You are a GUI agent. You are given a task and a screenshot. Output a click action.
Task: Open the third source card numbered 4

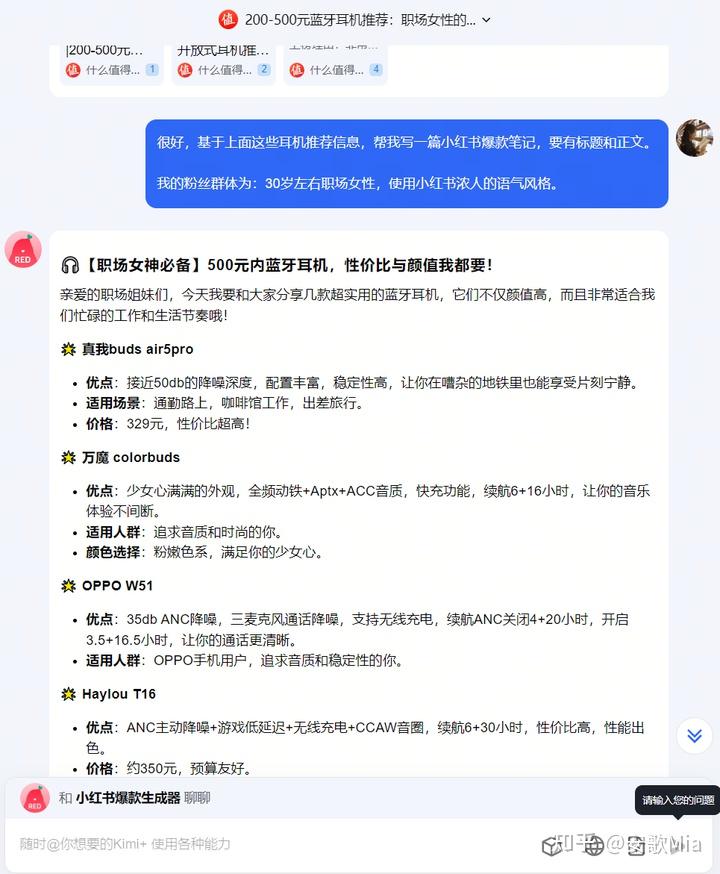pyautogui.click(x=335, y=60)
